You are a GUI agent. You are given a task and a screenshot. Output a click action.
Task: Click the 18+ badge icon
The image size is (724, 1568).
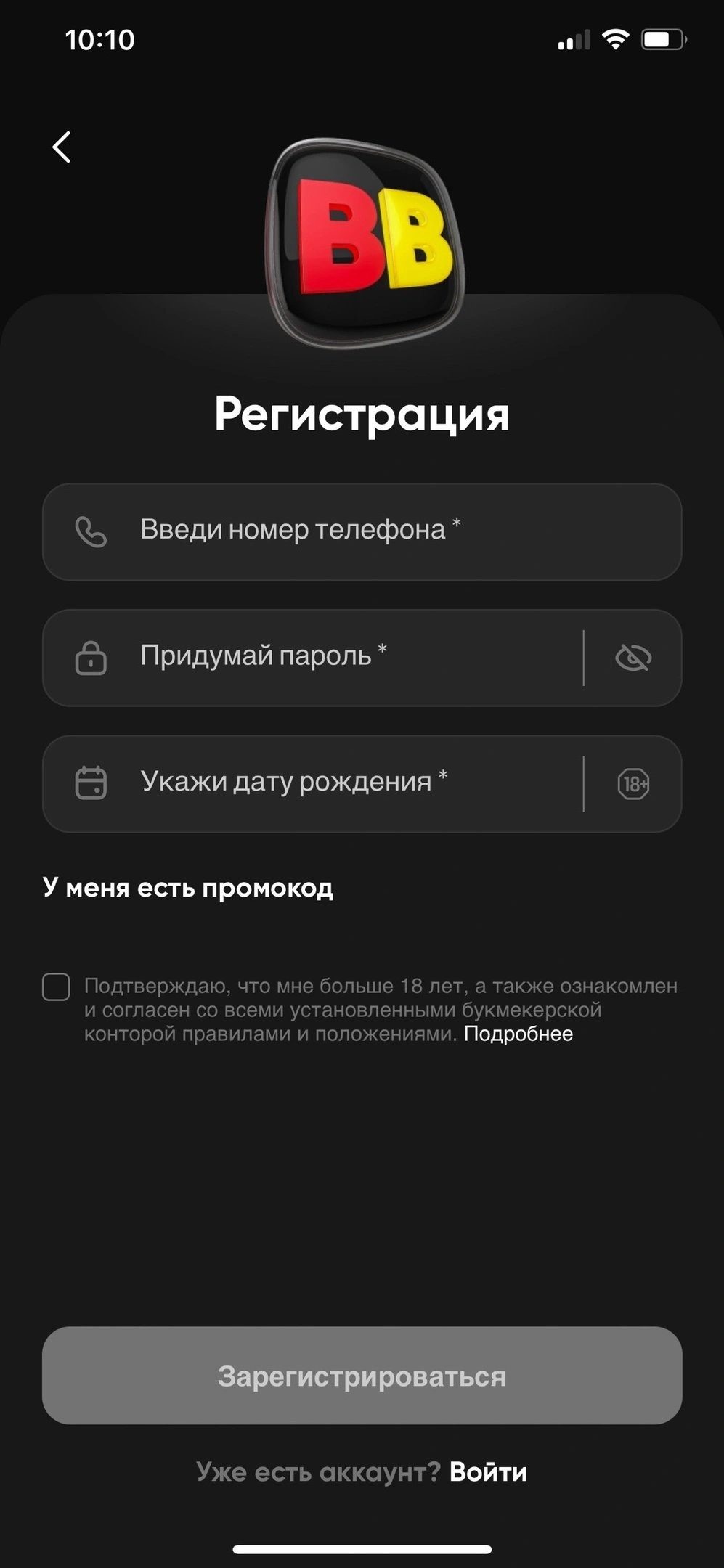(x=634, y=783)
